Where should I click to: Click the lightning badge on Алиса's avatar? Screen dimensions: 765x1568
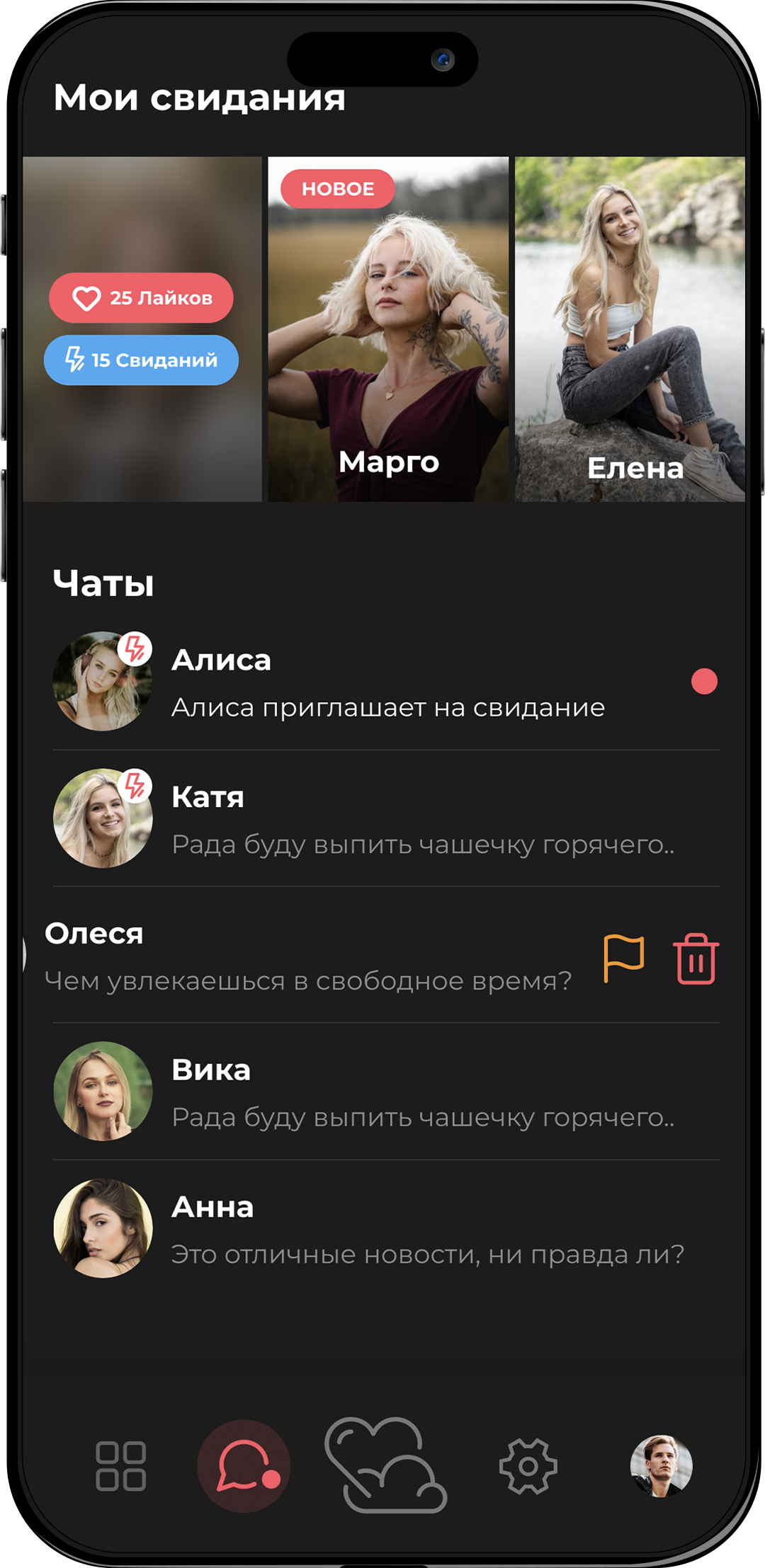[x=134, y=646]
